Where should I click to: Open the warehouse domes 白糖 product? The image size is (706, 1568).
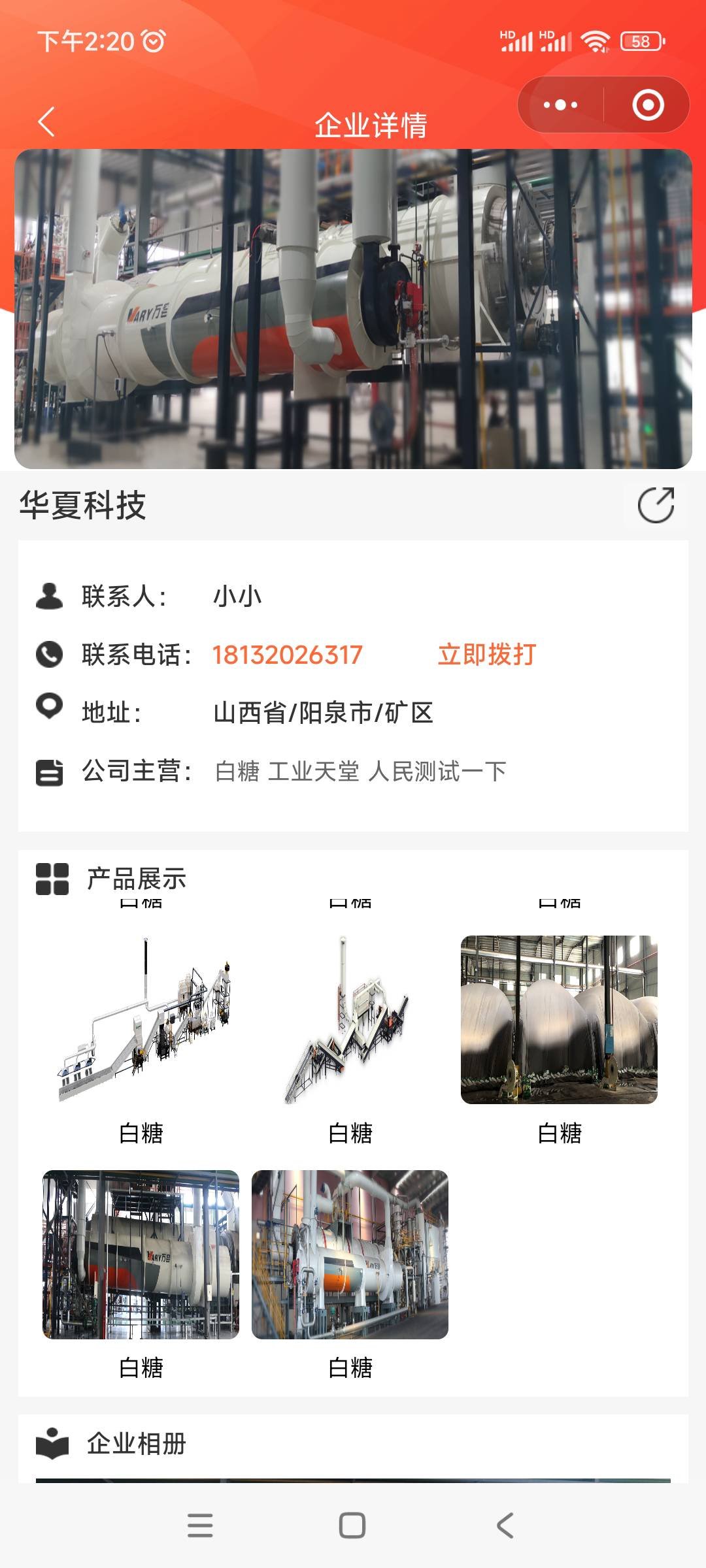coord(559,1020)
